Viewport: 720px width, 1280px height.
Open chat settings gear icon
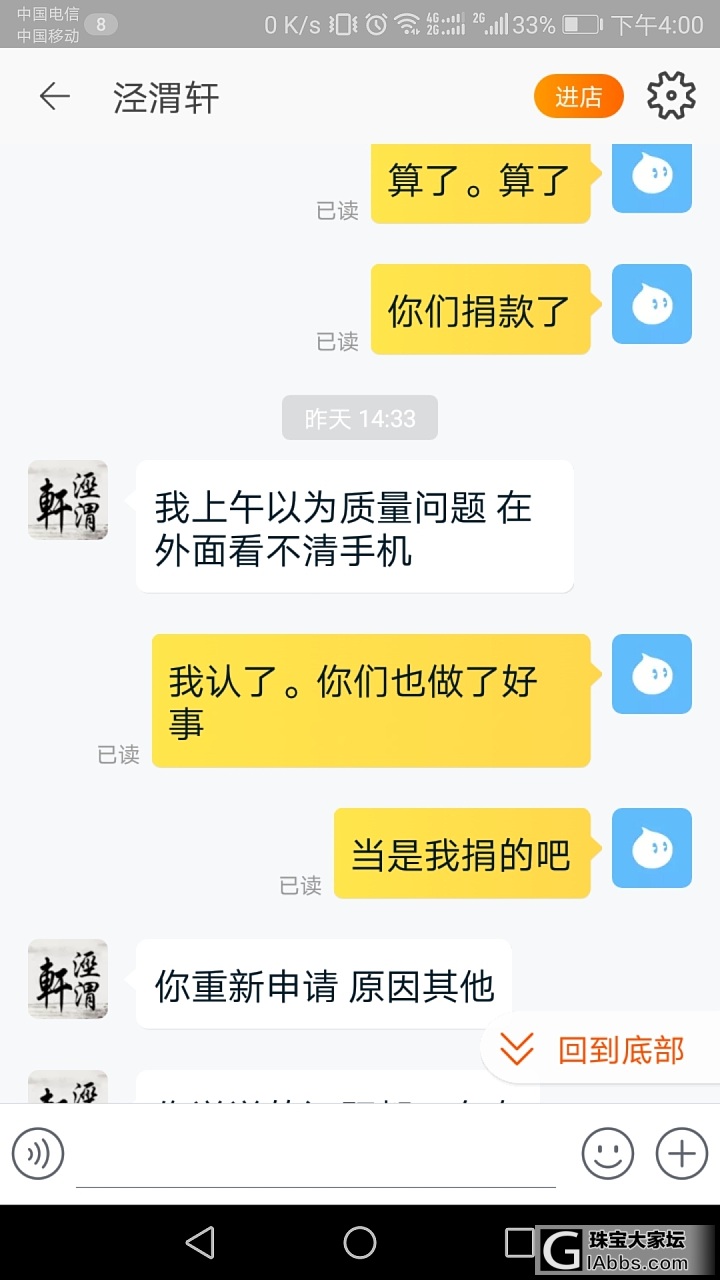pyautogui.click(x=670, y=96)
